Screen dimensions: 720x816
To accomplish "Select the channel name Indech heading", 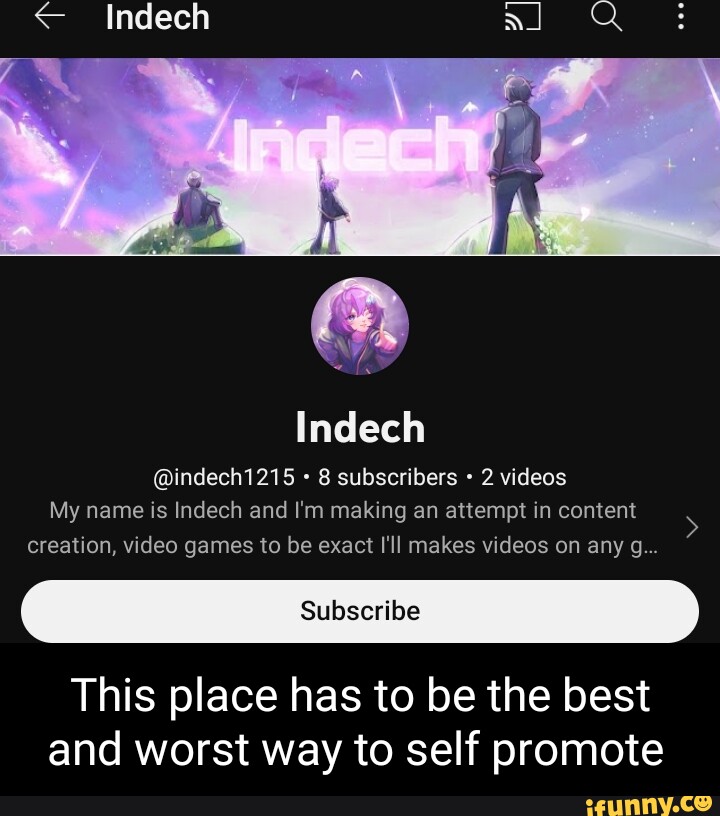I will click(360, 426).
